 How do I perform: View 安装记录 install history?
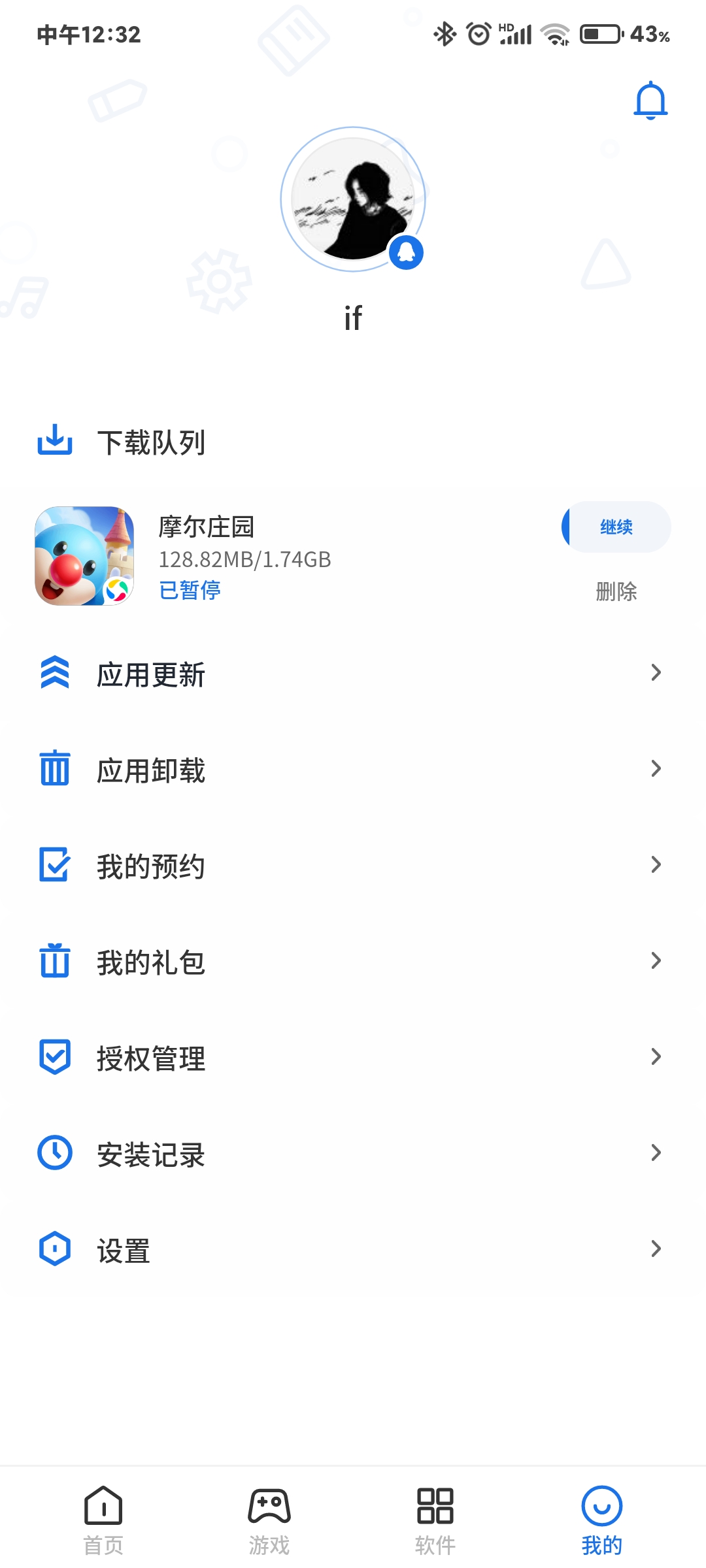(353, 1154)
